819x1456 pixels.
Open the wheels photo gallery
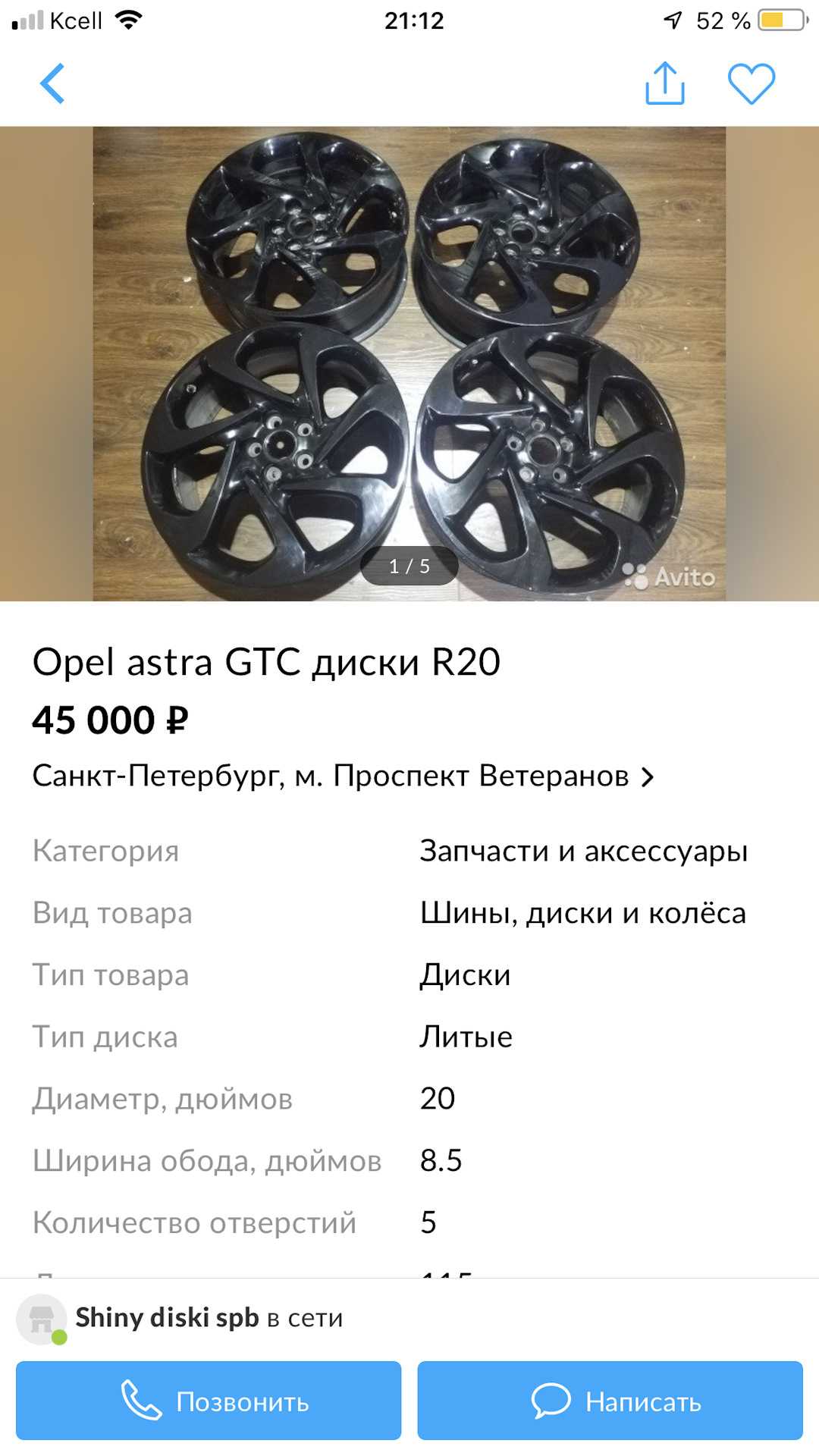[409, 364]
